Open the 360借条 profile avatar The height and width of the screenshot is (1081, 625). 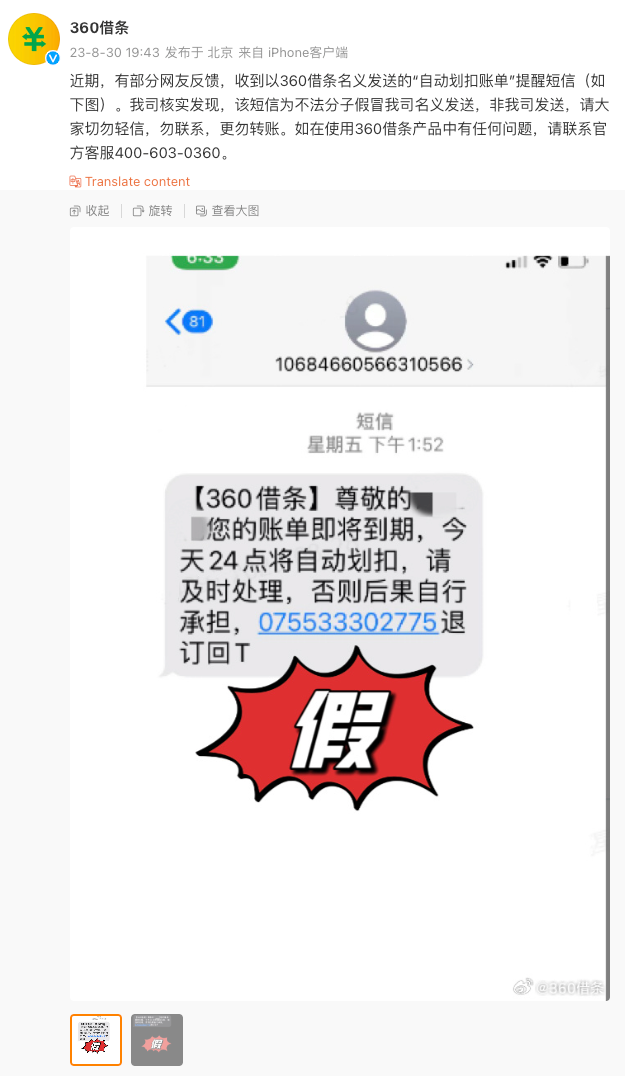34,39
